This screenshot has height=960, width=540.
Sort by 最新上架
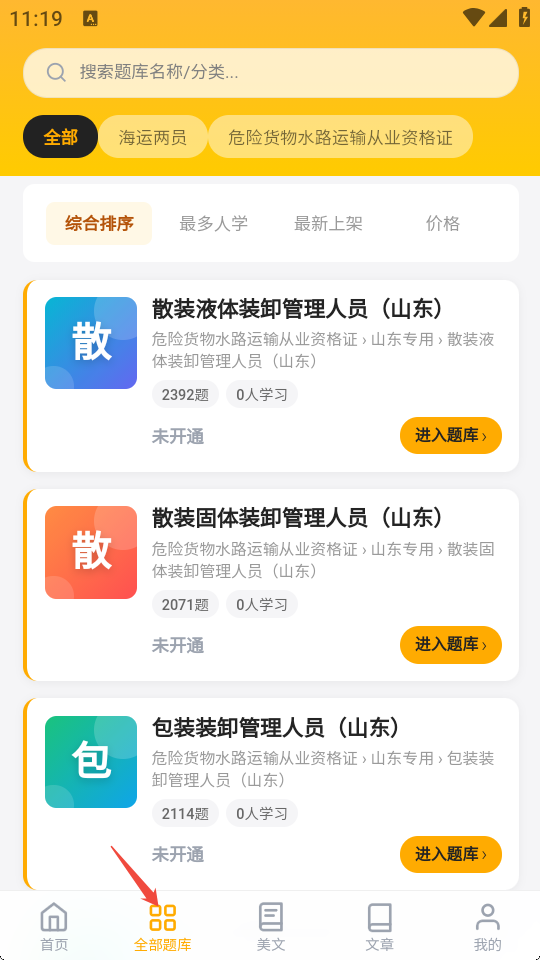pos(328,223)
